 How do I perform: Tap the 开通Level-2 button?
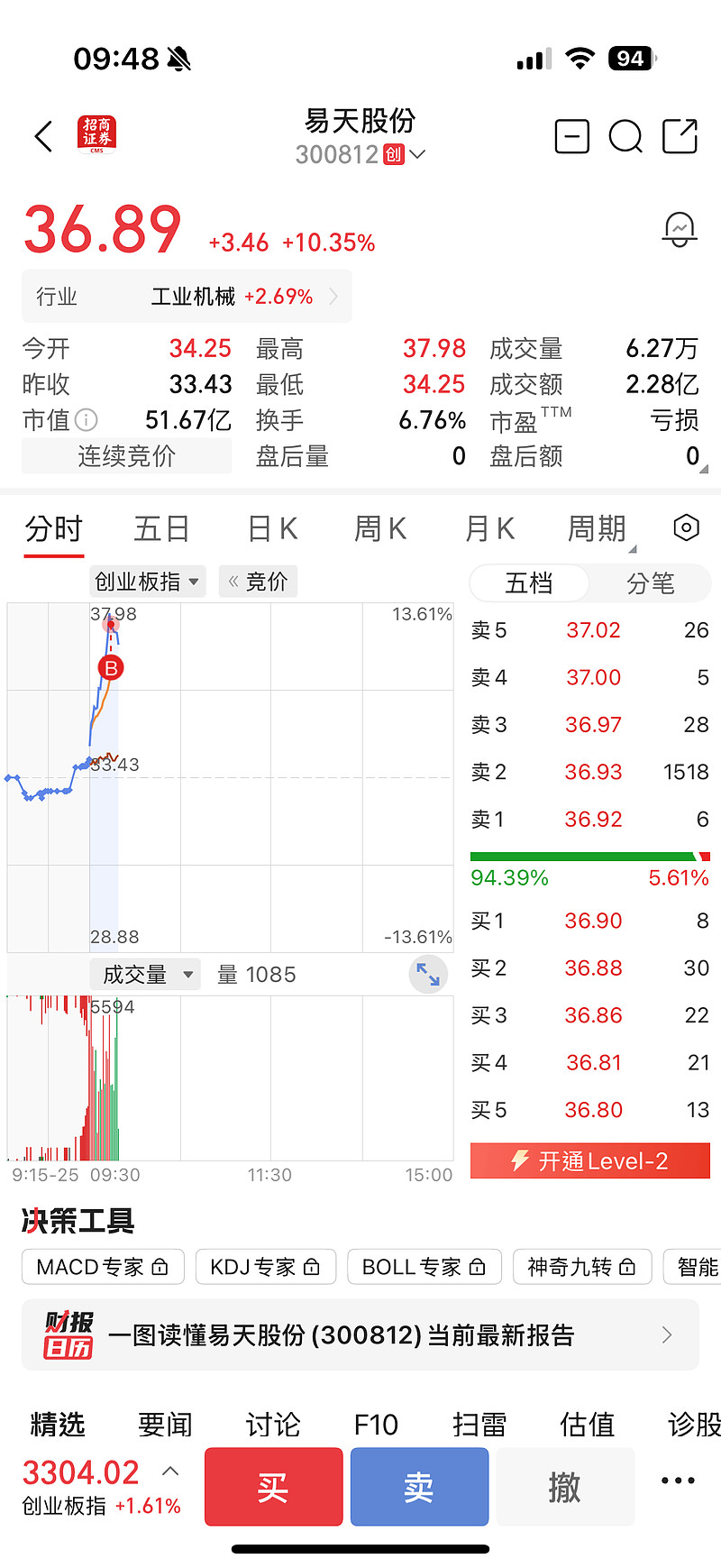click(x=590, y=1161)
